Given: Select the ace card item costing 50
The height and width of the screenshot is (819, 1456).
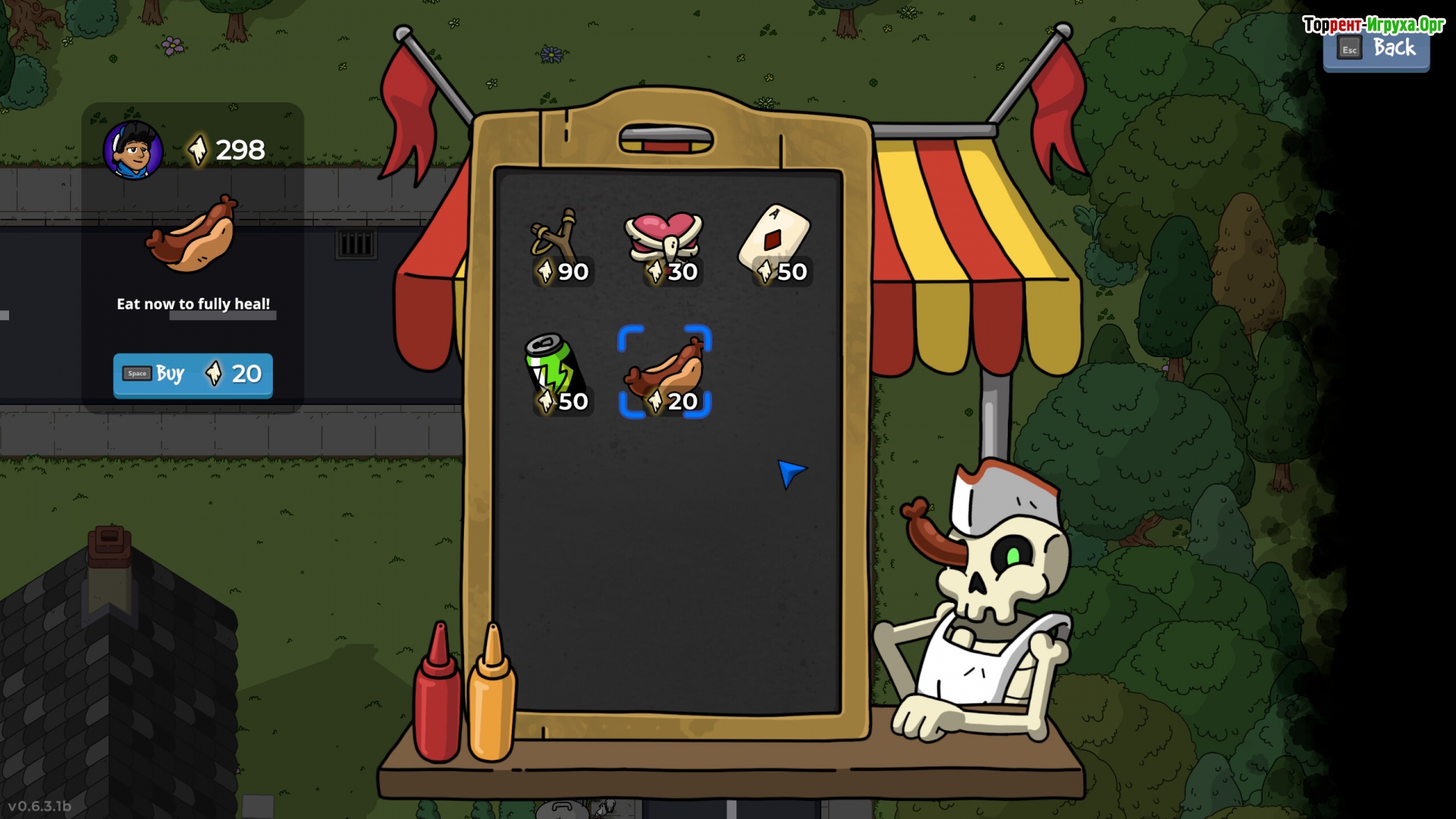Looking at the screenshot, I should (773, 244).
